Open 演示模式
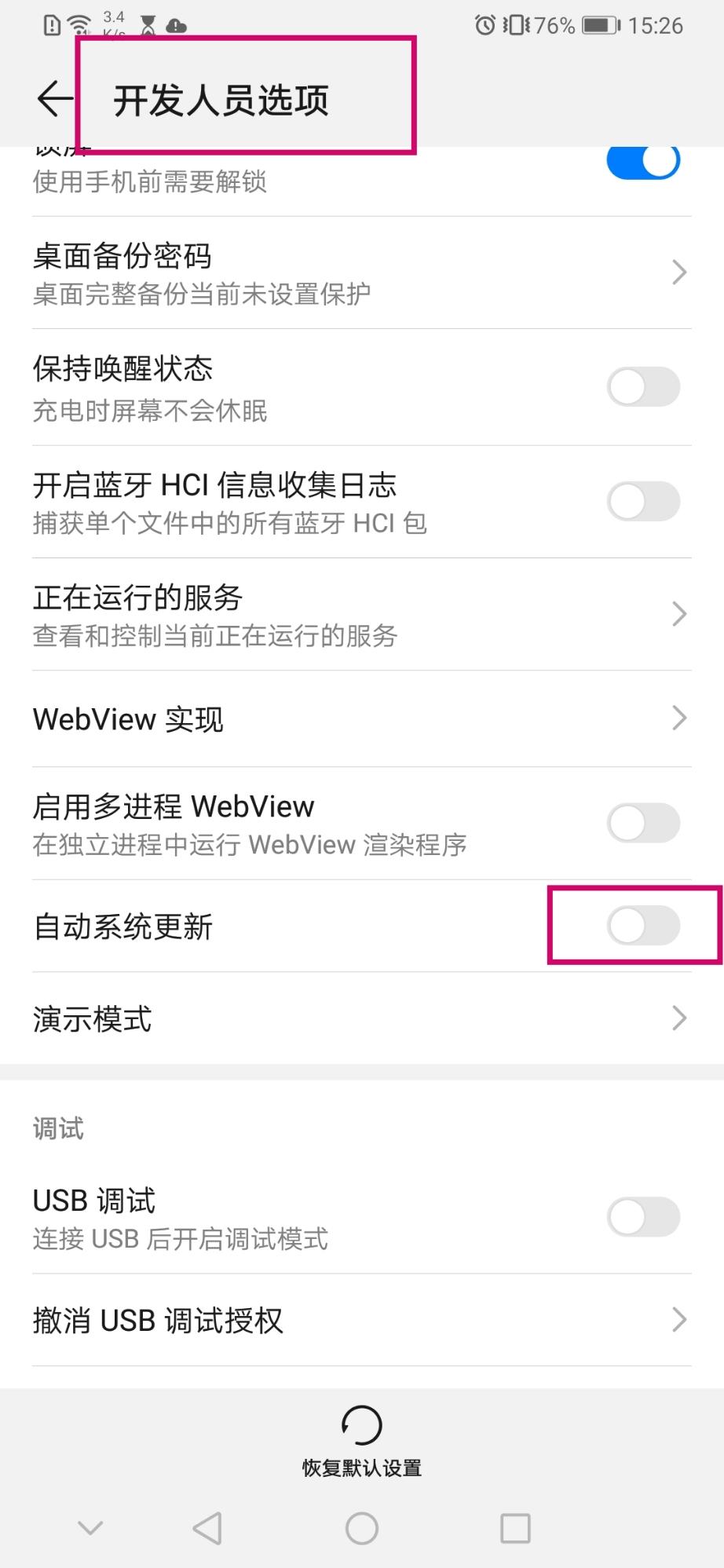Image resolution: width=724 pixels, height=1568 pixels. pos(361,1018)
